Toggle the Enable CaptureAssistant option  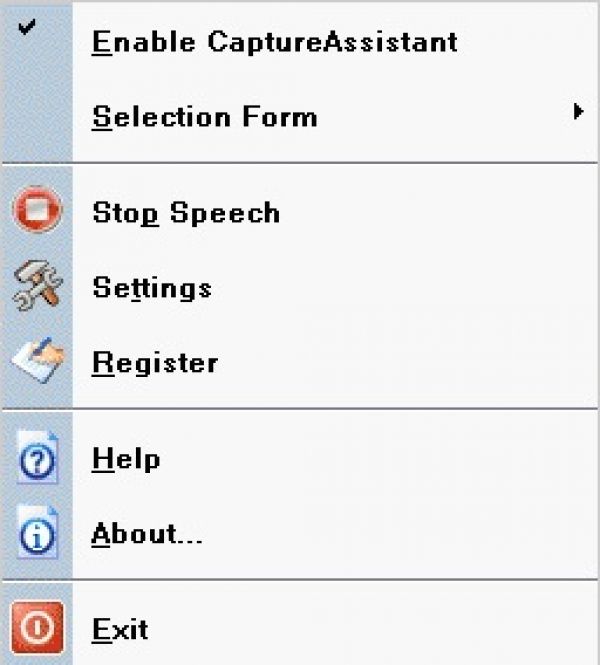coord(274,42)
